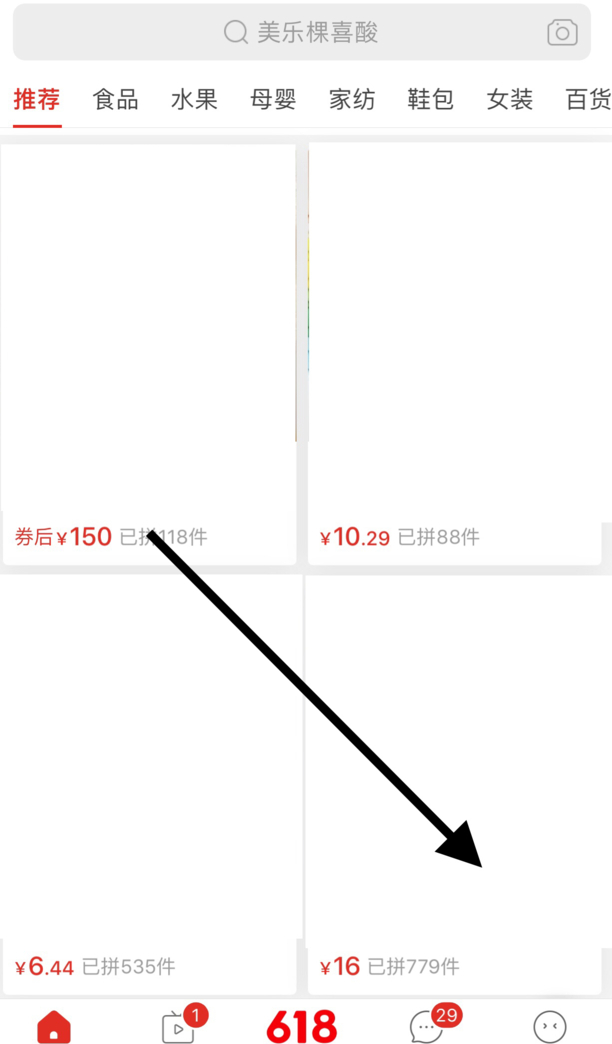The height and width of the screenshot is (1044, 612).
Task: Open chat messages with 29 badge
Action: pyautogui.click(x=427, y=1026)
